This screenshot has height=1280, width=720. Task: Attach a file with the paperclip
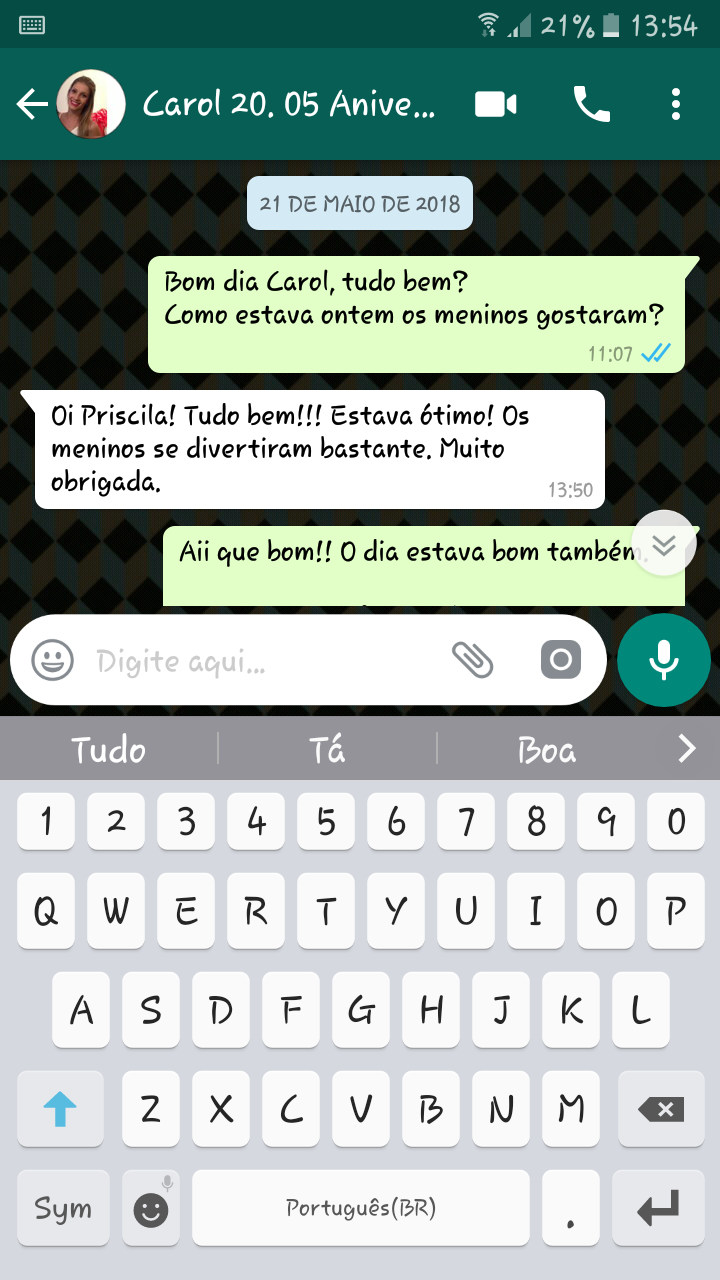tap(473, 660)
